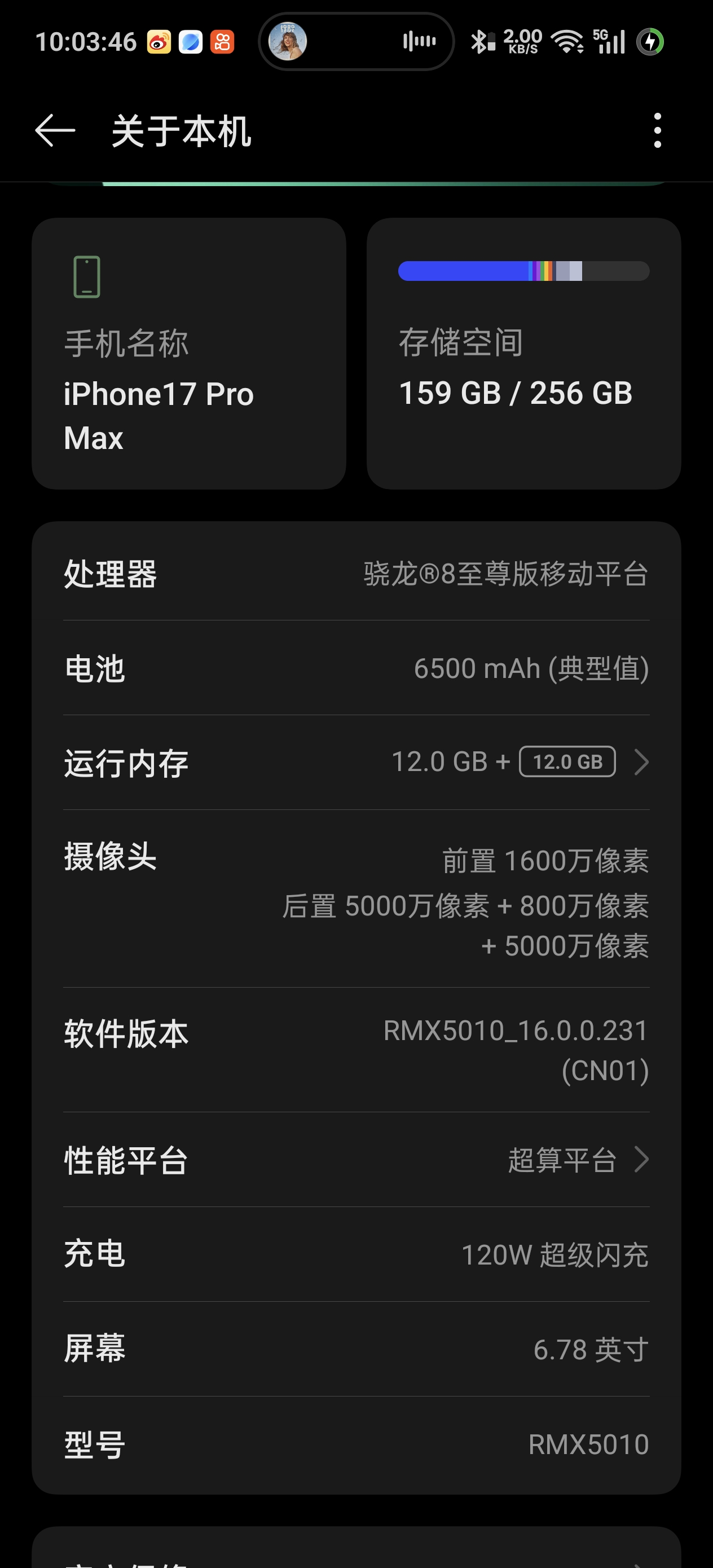Open the 性能平台 超算平台 row
The width and height of the screenshot is (713, 1568).
[356, 1160]
